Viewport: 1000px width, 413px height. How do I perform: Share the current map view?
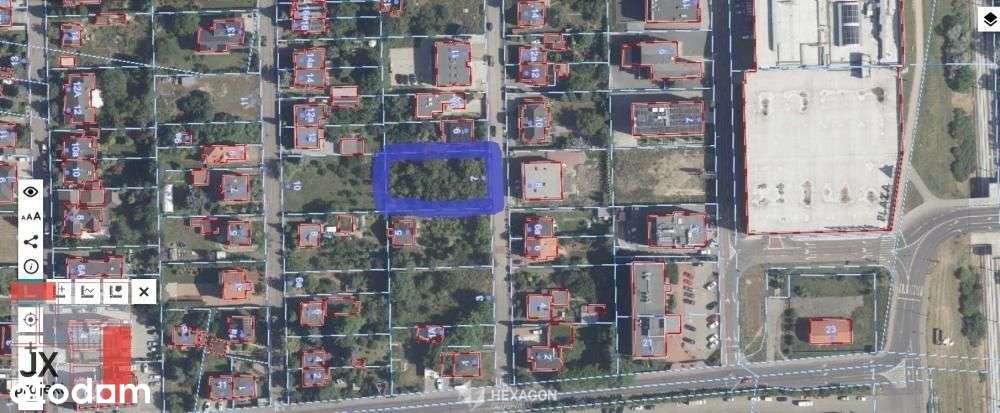point(31,241)
